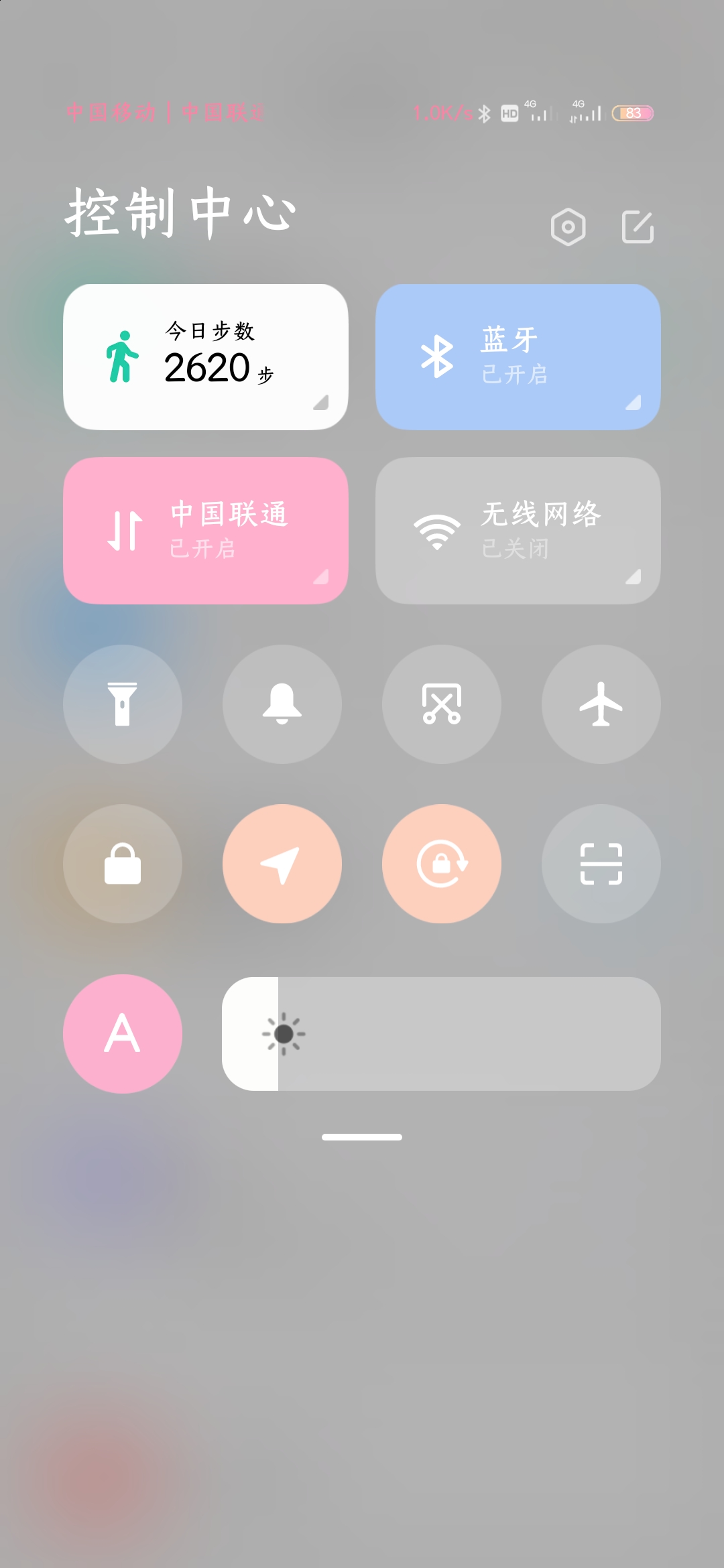Take a screenshot with the scissors icon
The image size is (724, 1568).
[x=442, y=704]
